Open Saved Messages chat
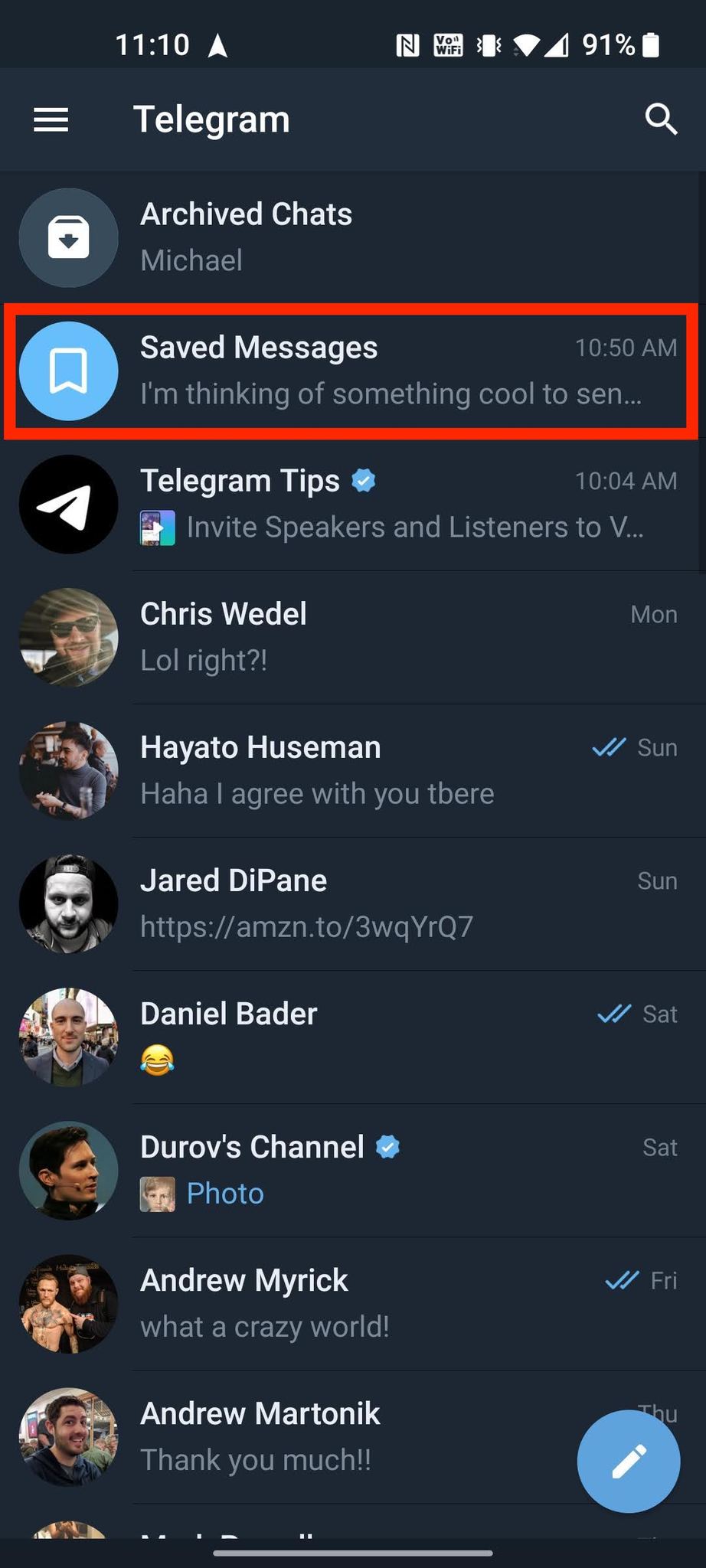This screenshot has height=1568, width=706. coord(352,371)
